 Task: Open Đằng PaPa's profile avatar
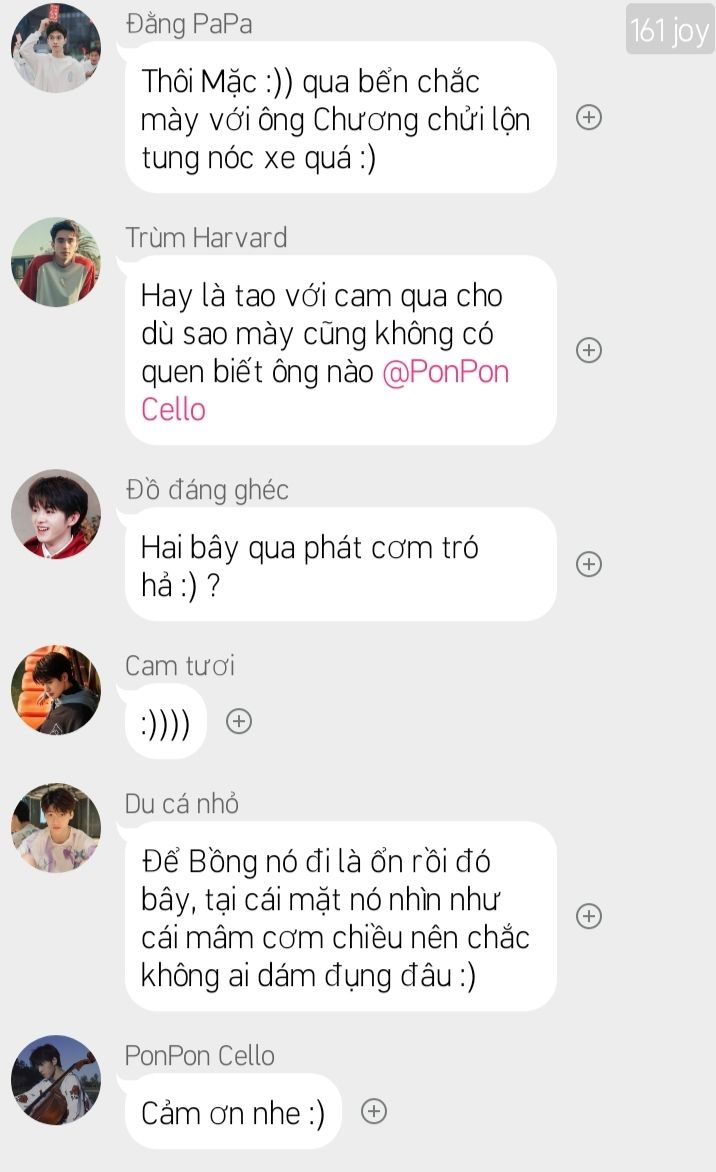pos(56,48)
